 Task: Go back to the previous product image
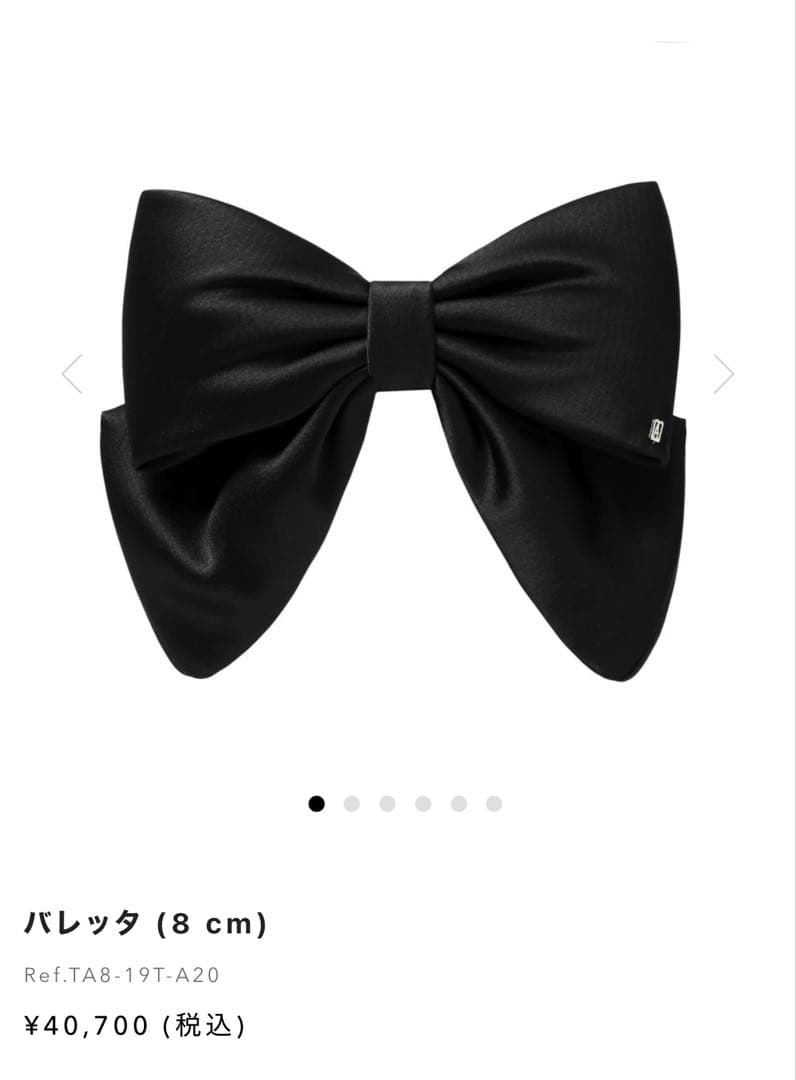click(x=72, y=374)
